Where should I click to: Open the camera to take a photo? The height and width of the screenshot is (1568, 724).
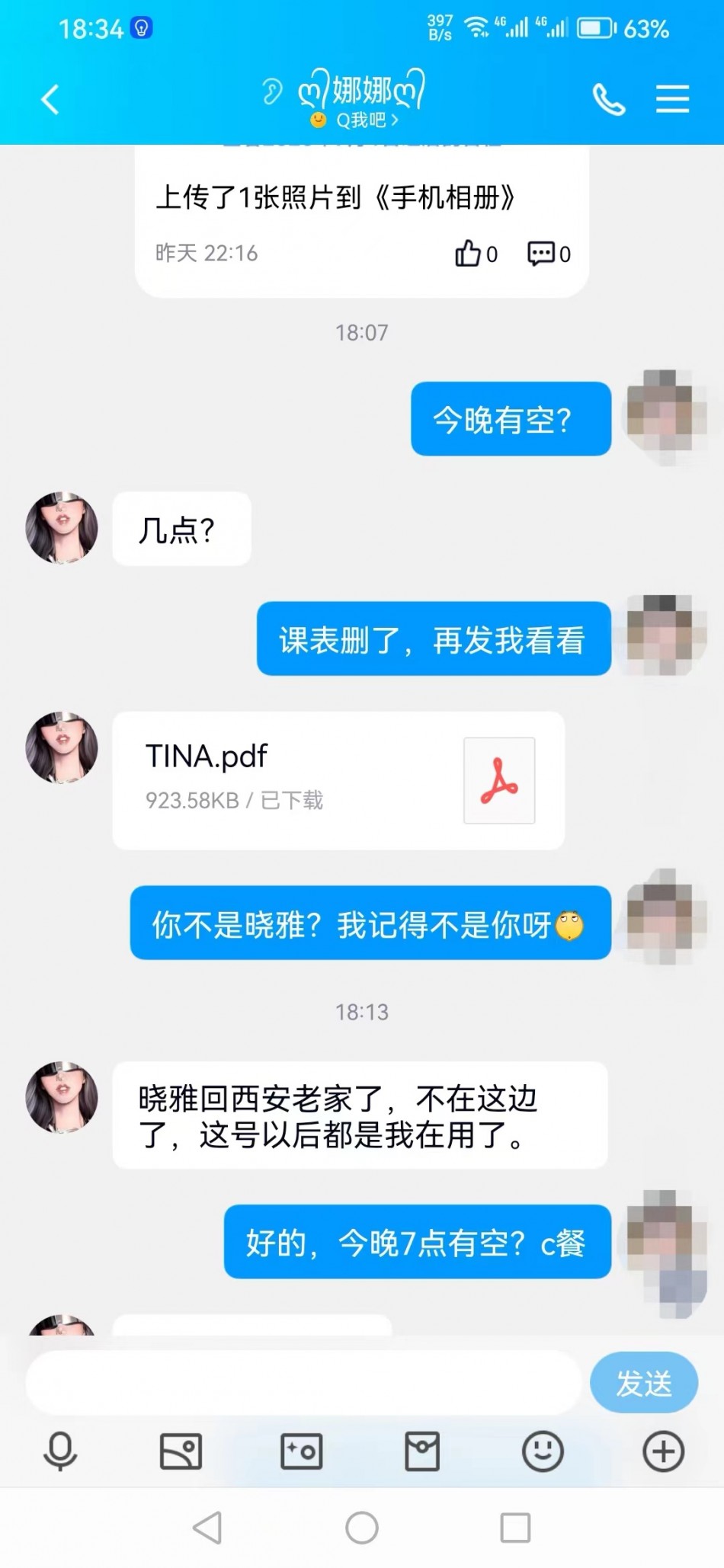(x=302, y=1451)
